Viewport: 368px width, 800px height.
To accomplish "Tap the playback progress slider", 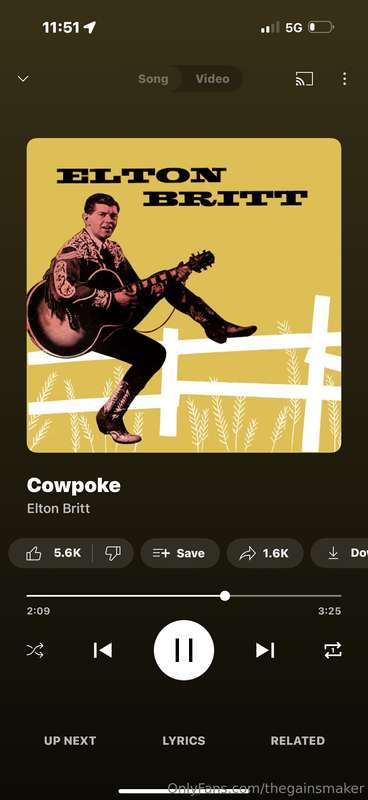I will [184, 596].
